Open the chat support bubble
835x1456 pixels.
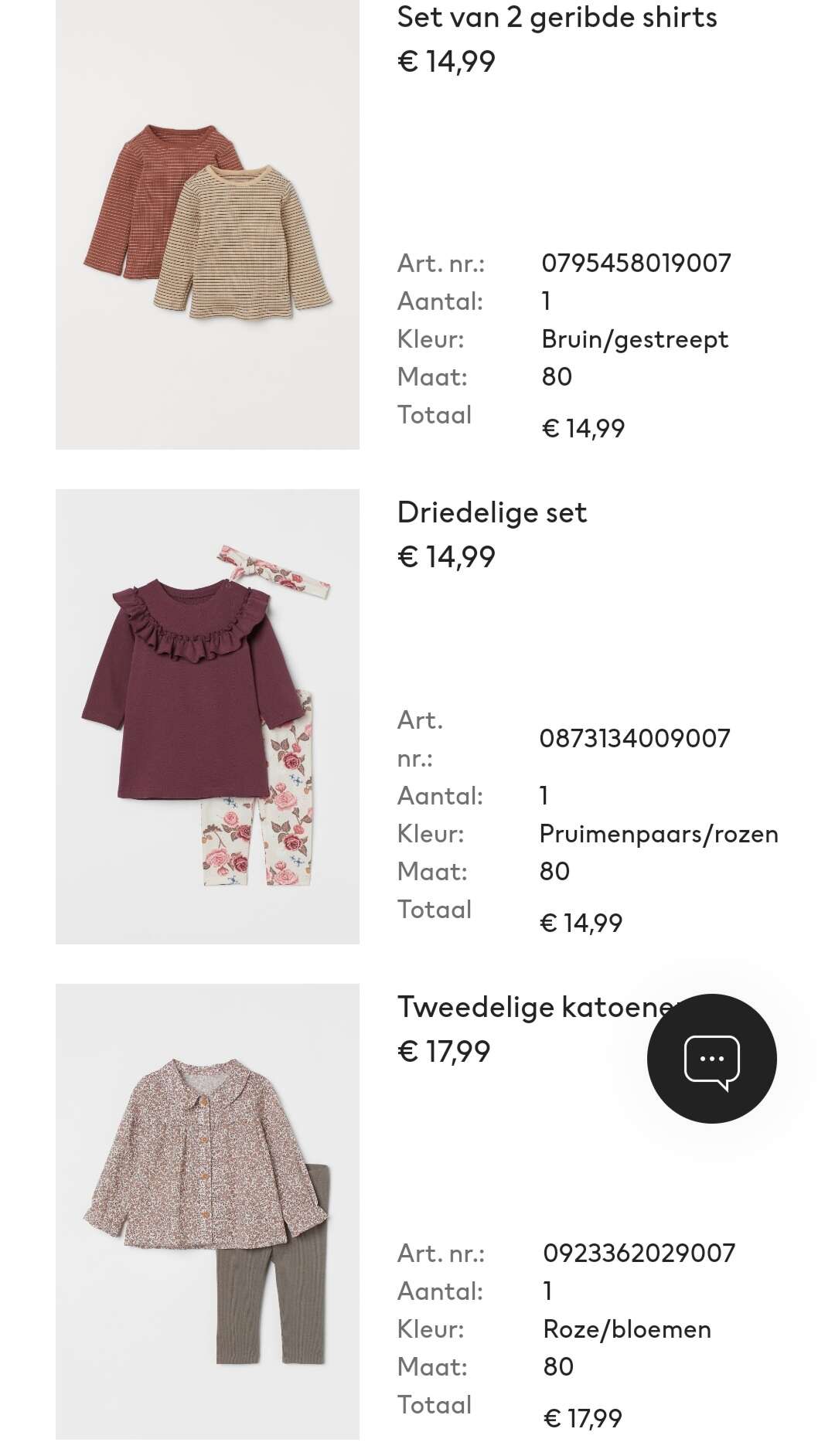point(711,1058)
